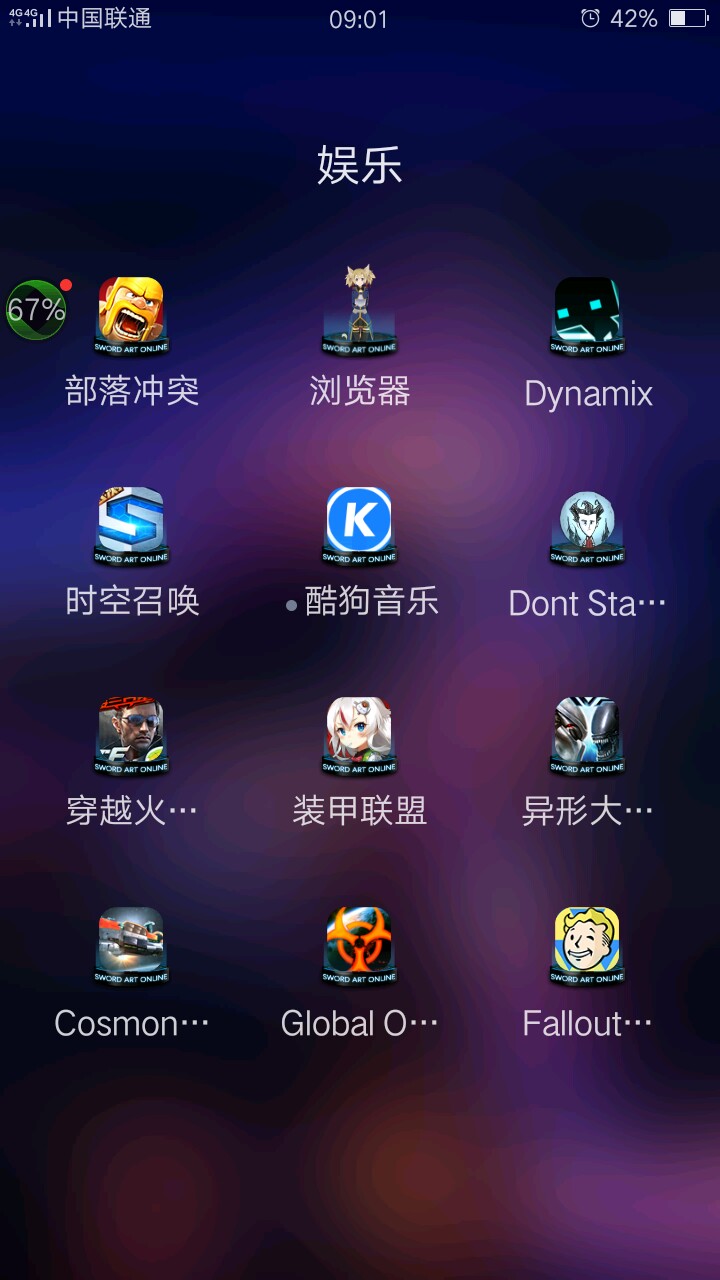Launch the 浏览器 browser app
720x1280 pixels.
(x=359, y=312)
